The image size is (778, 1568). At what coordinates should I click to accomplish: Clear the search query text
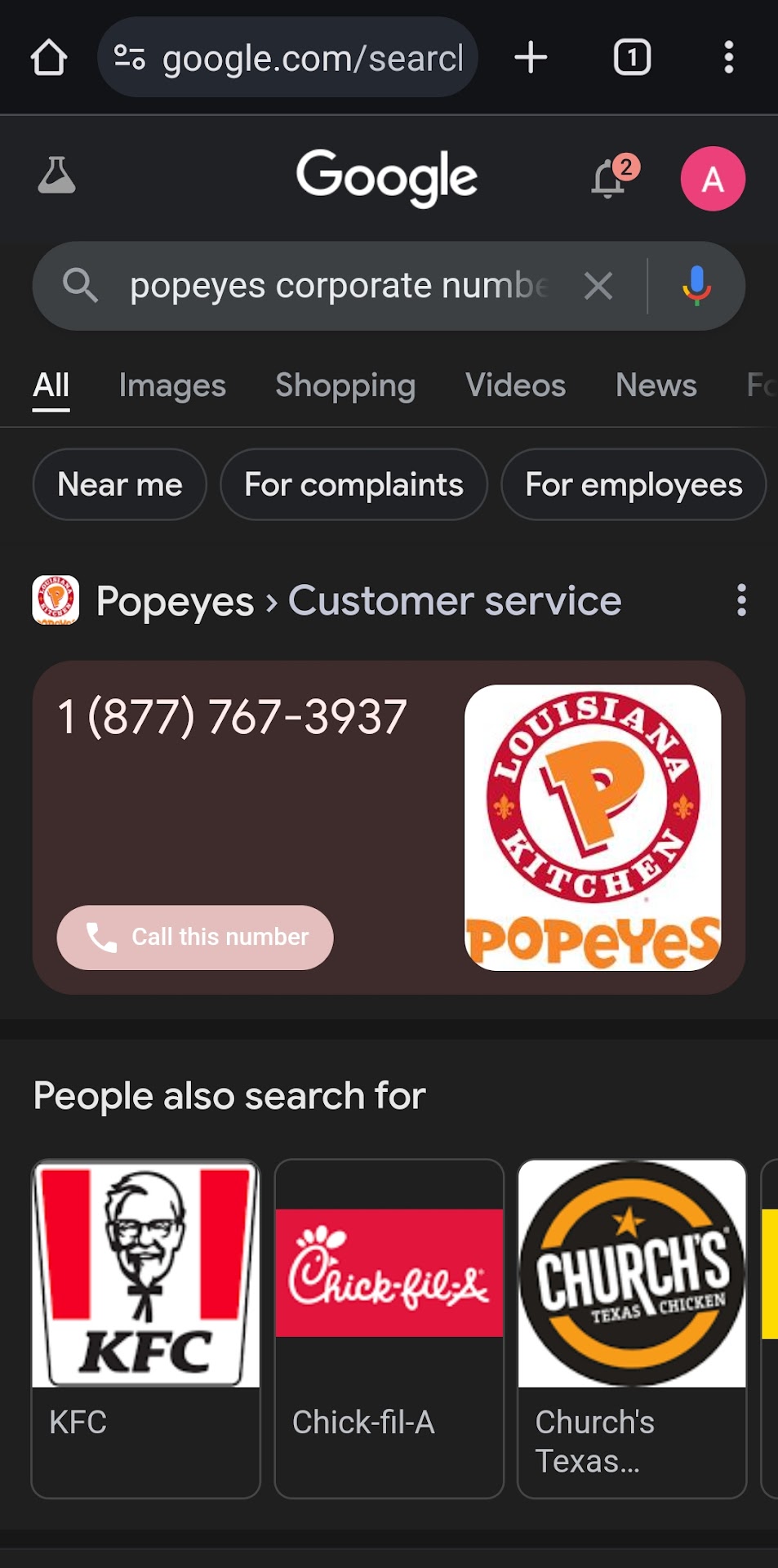[598, 287]
